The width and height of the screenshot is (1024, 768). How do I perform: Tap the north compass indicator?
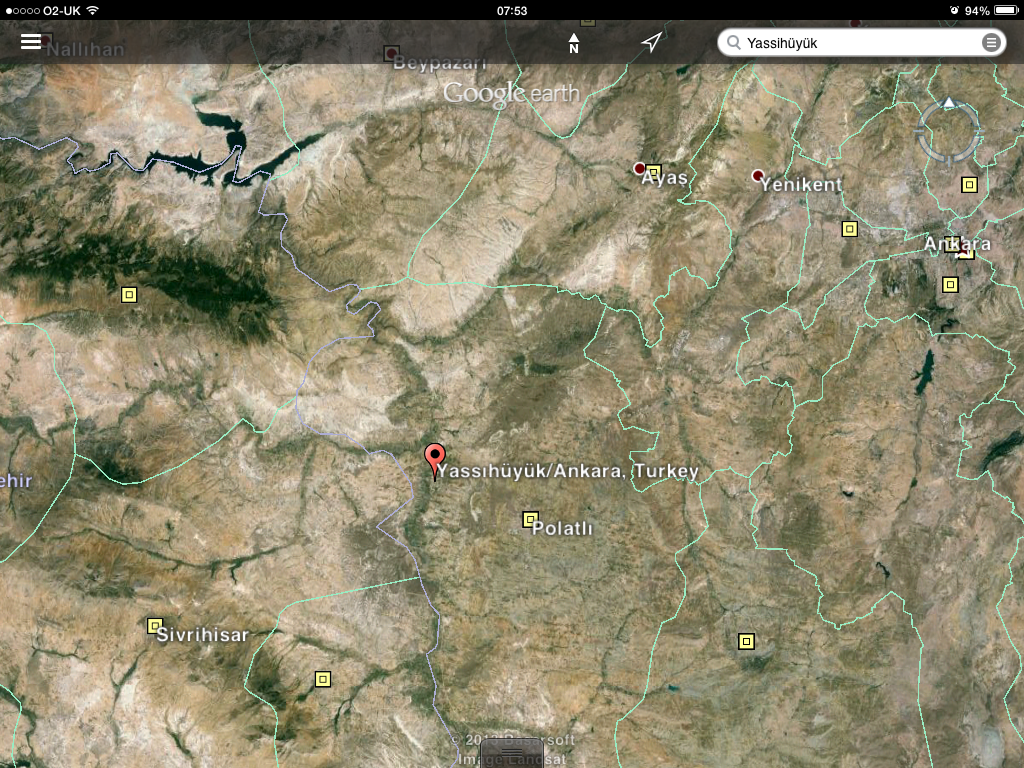(x=574, y=42)
